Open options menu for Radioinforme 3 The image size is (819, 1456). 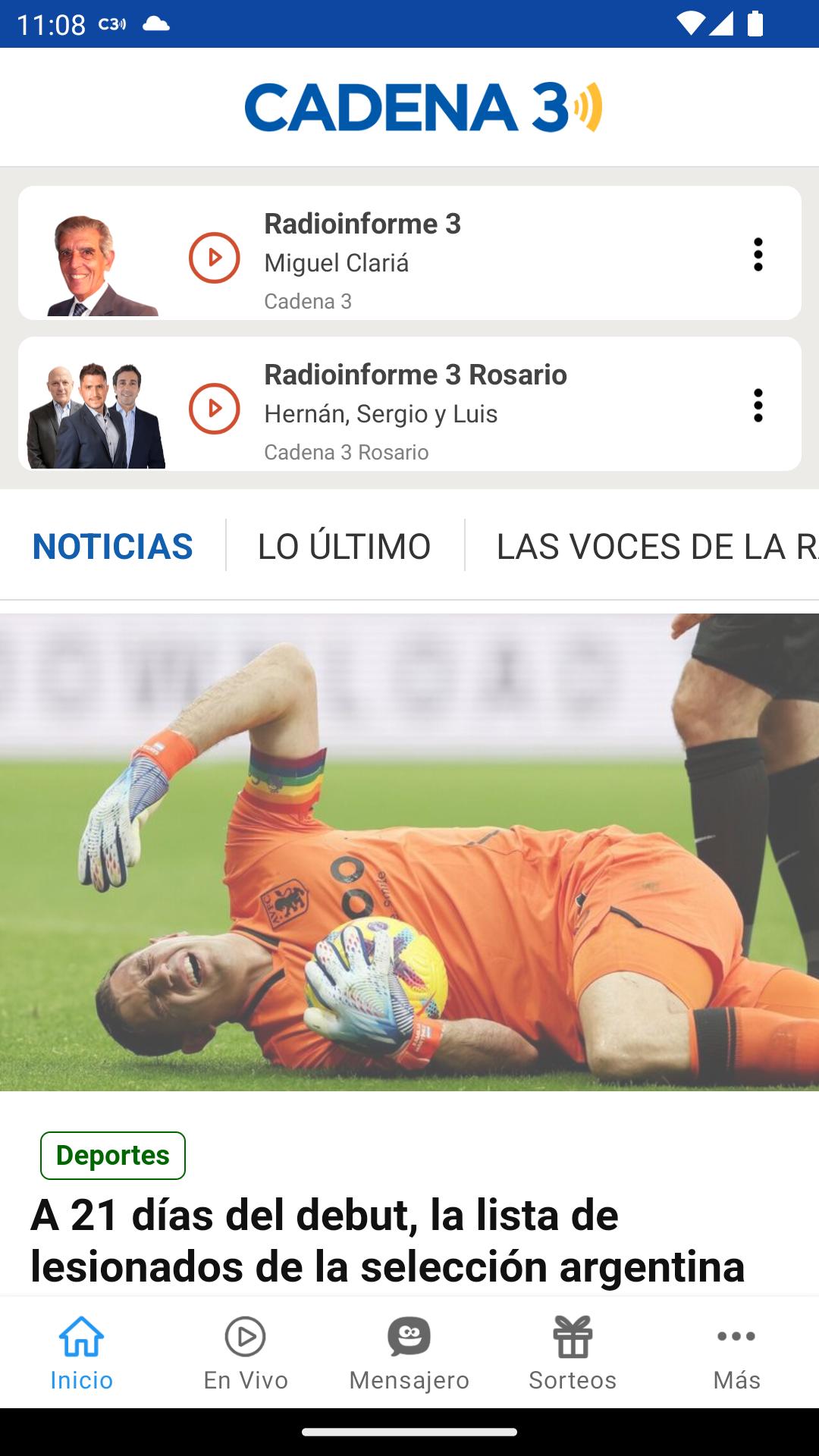pos(758,255)
